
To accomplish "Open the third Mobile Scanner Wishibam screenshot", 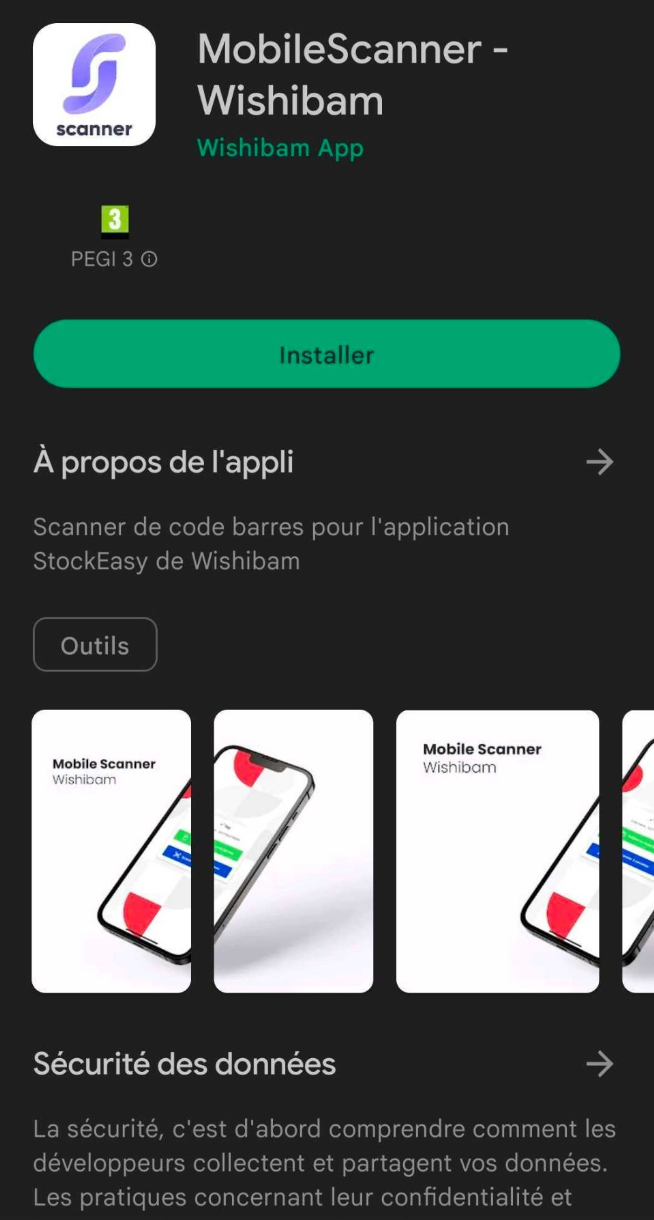I will (497, 851).
